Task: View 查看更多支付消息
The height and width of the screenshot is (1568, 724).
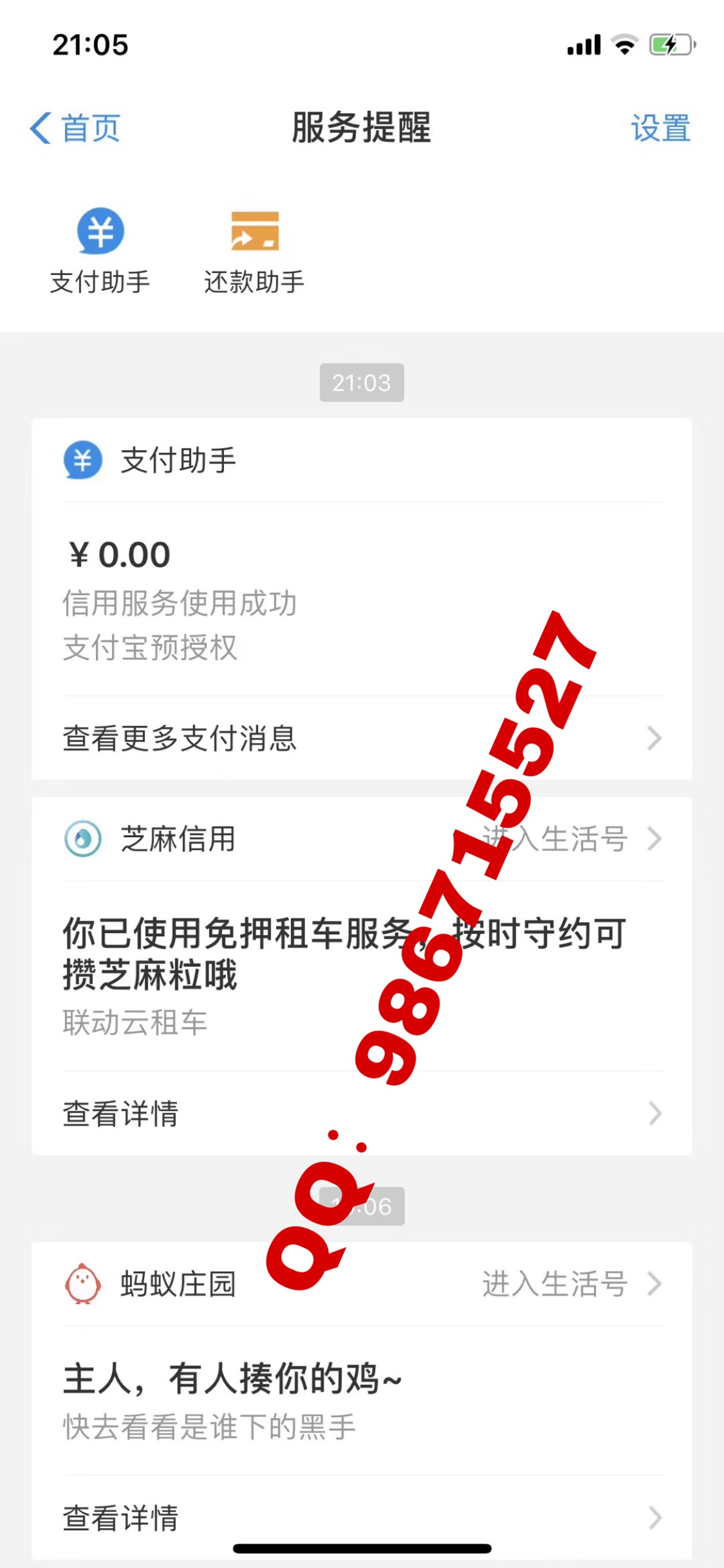Action: click(x=360, y=738)
